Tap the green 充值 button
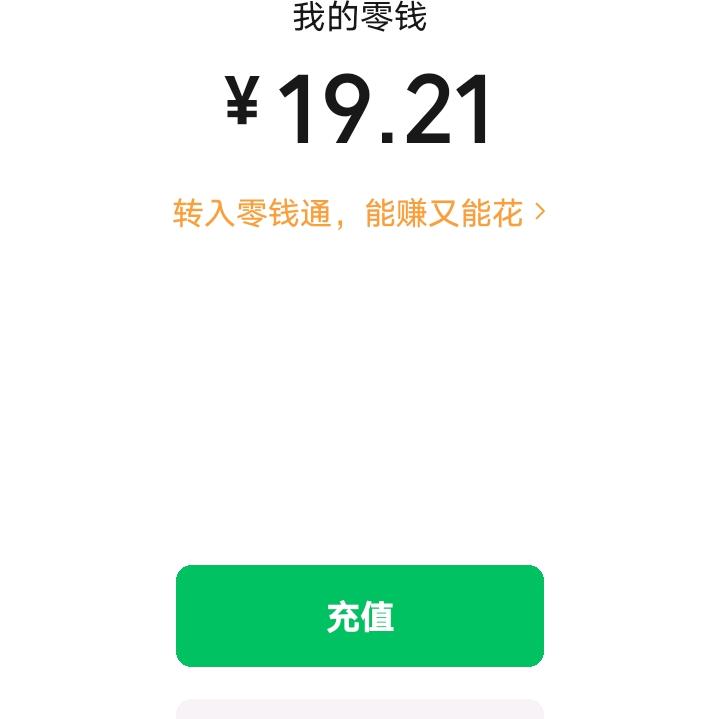The height and width of the screenshot is (719, 719). pos(360,616)
